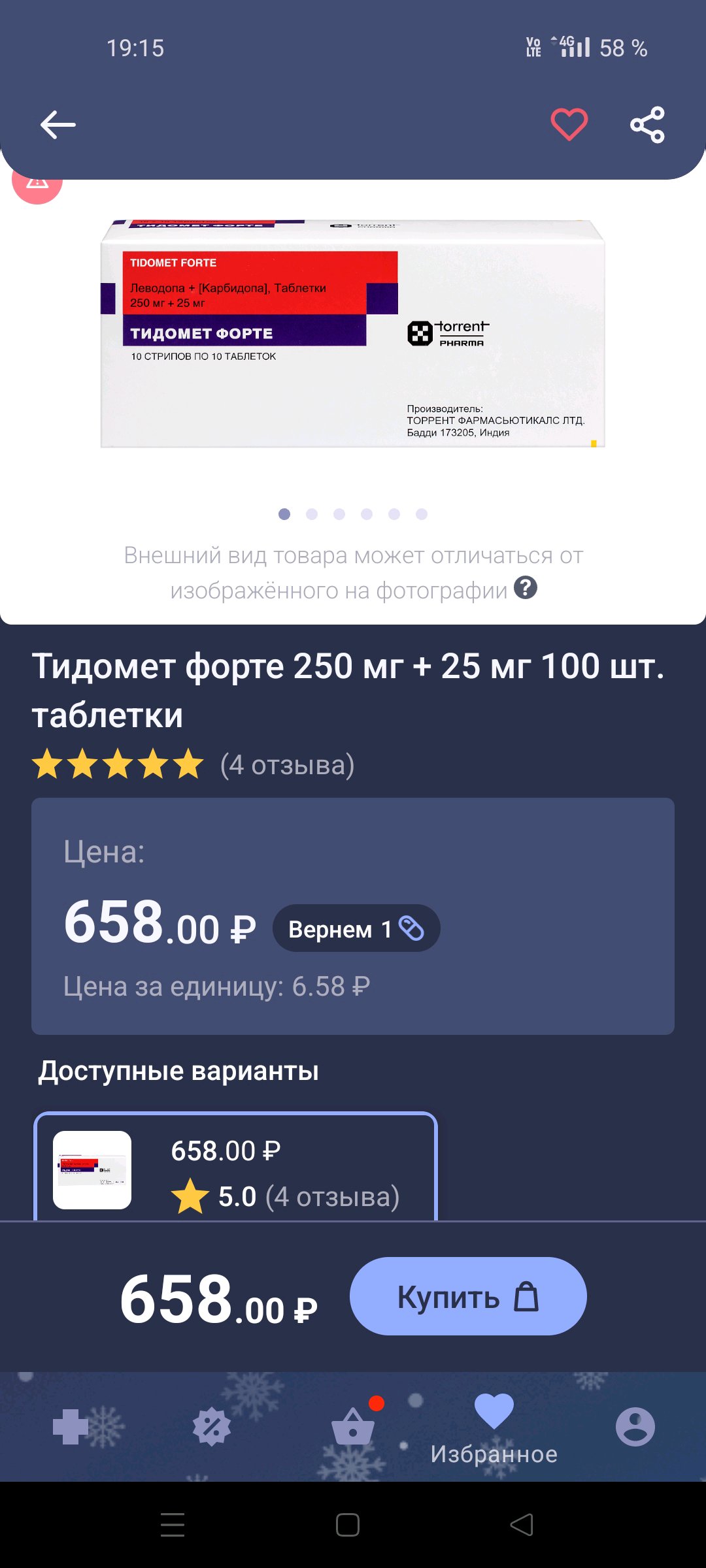Tap the question mark help icon
706x1568 pixels.
(526, 588)
